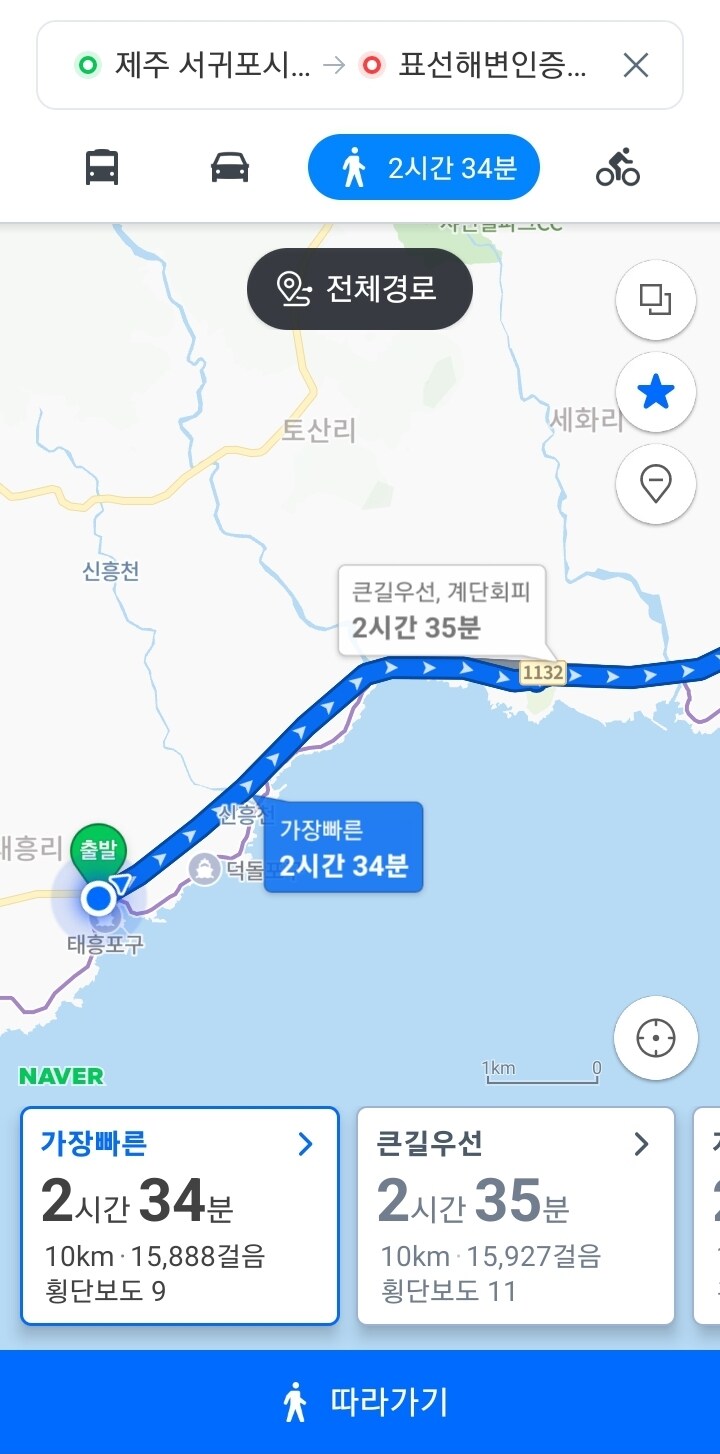Clear the route with the X button
This screenshot has width=720, height=1454.
636,66
